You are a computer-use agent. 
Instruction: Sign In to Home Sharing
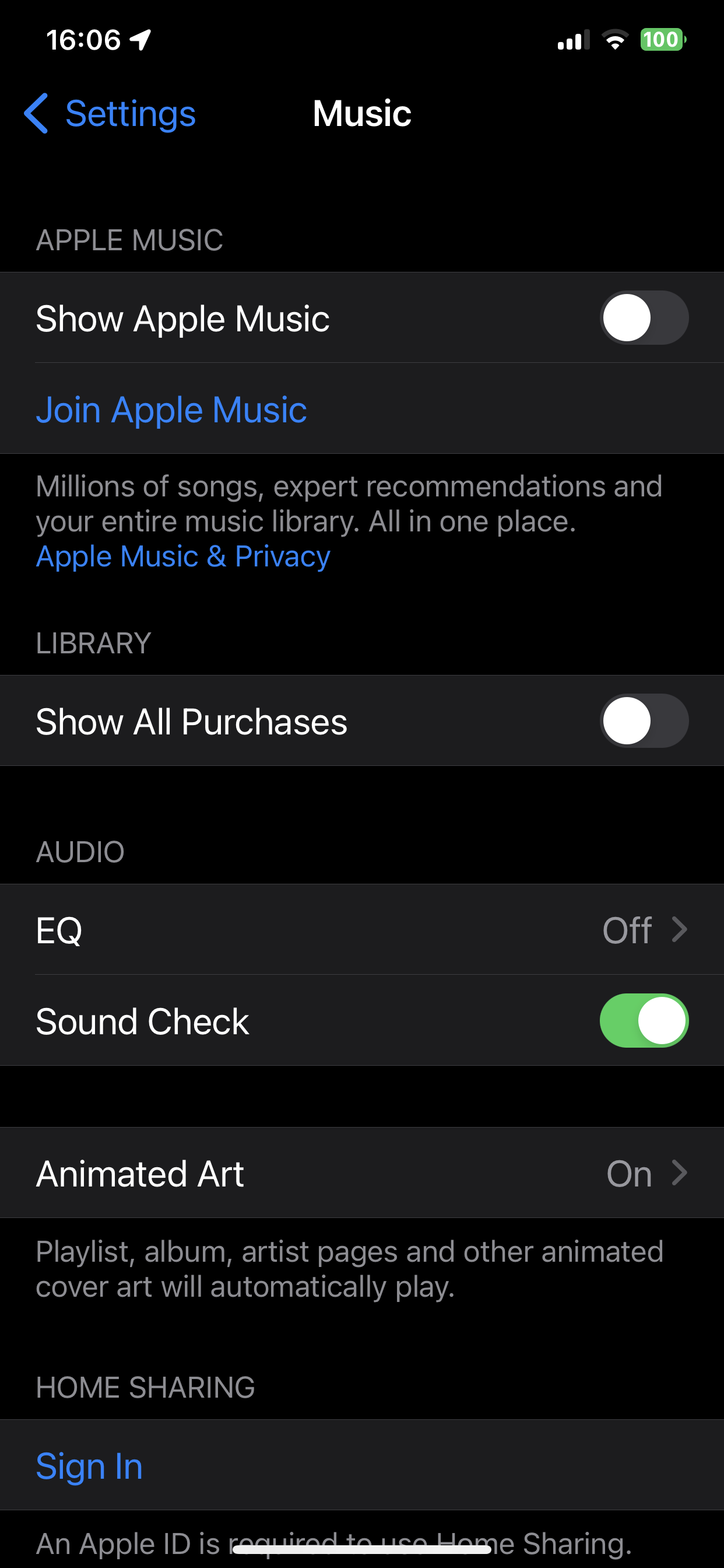tap(89, 1466)
